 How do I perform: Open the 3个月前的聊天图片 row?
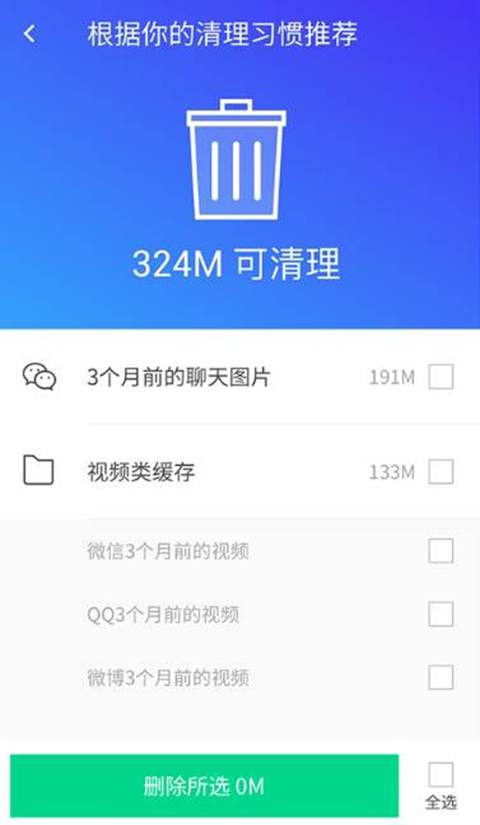click(240, 377)
